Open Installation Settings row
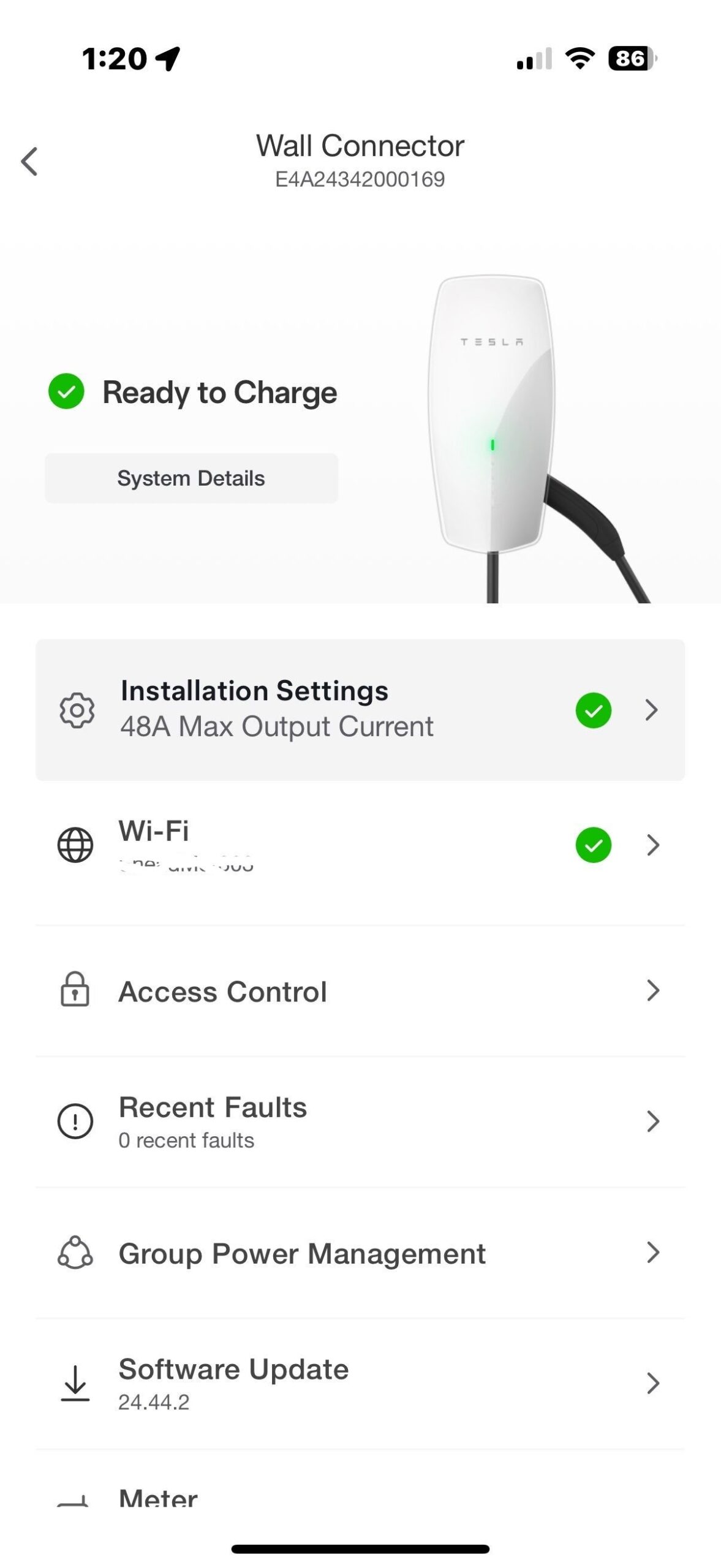Image resolution: width=721 pixels, height=1568 pixels. [360, 710]
